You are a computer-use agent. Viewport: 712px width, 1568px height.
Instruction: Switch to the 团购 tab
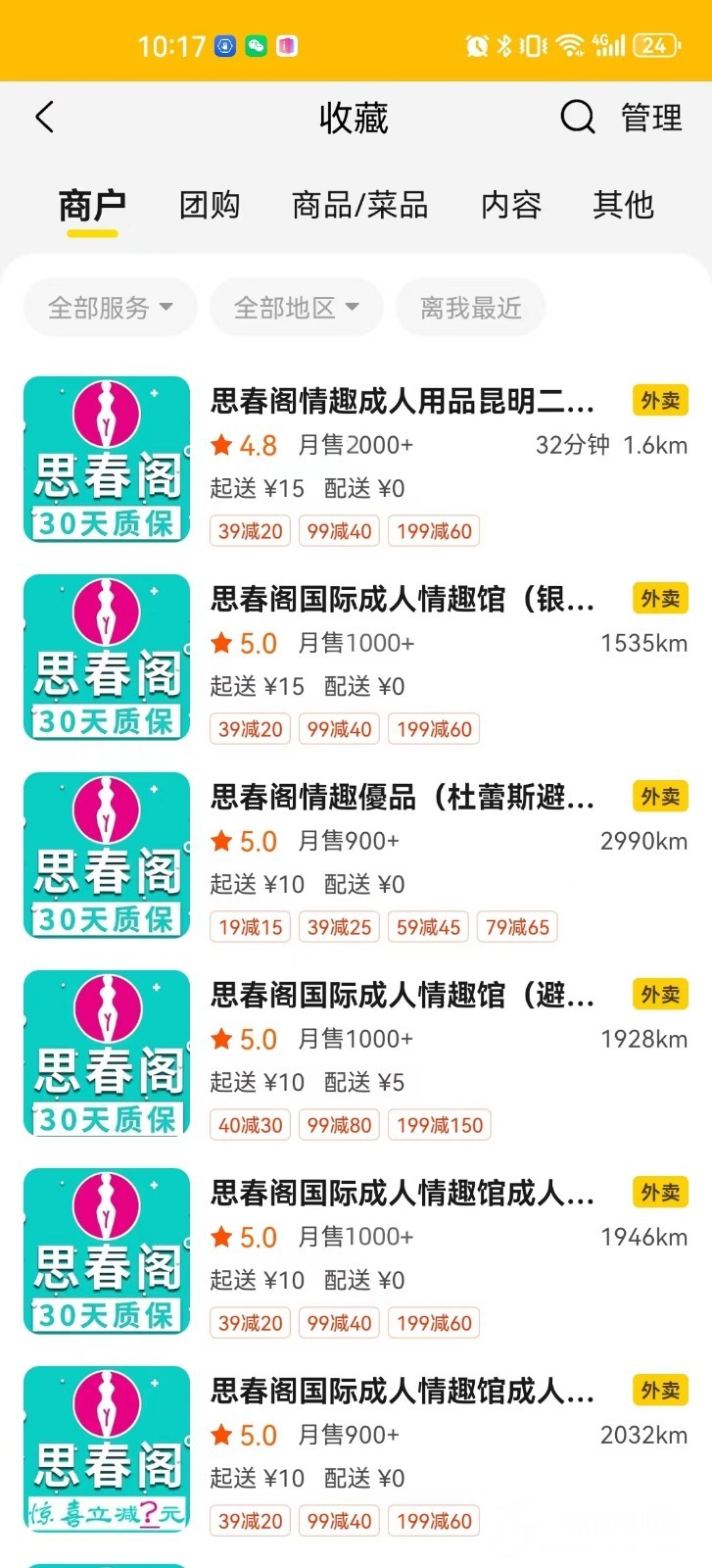[x=209, y=205]
